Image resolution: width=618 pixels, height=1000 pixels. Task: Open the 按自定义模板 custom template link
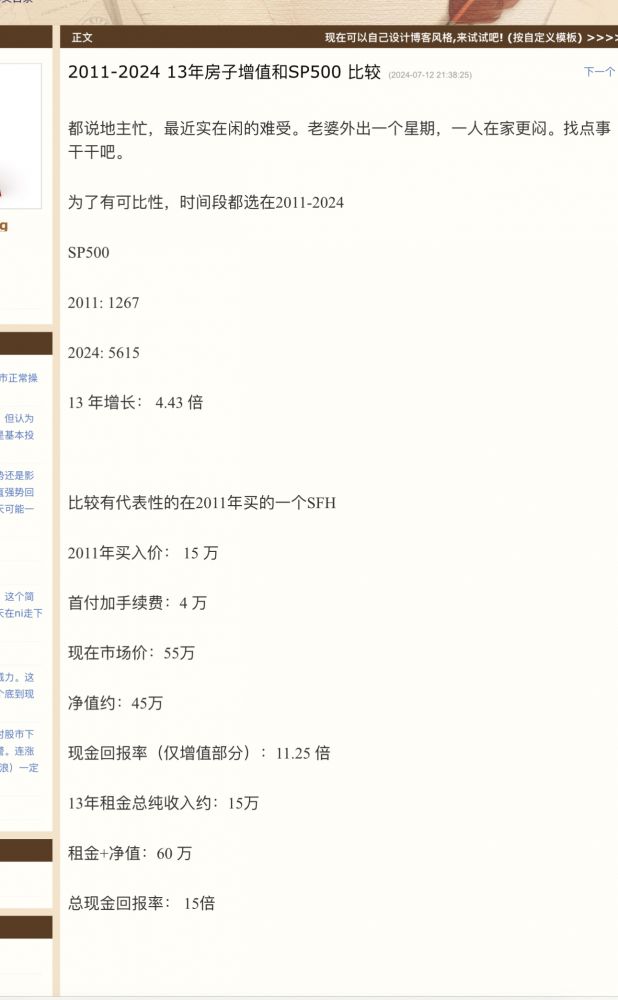[546, 37]
